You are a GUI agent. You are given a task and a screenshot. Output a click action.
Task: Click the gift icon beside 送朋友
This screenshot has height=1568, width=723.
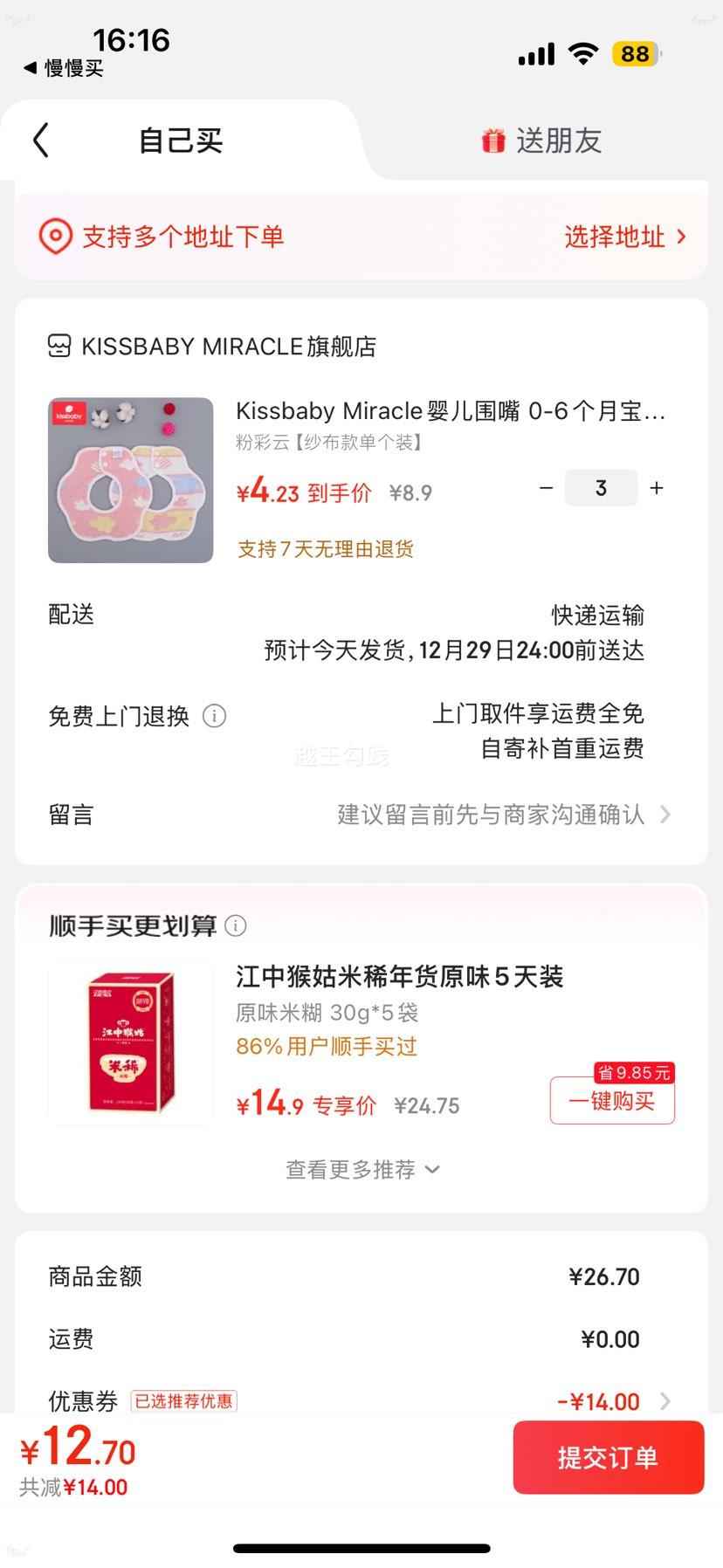click(x=493, y=141)
